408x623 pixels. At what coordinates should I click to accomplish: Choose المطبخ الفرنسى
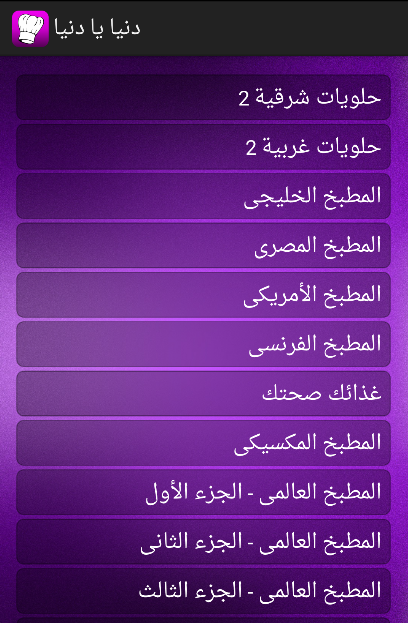pos(203,344)
